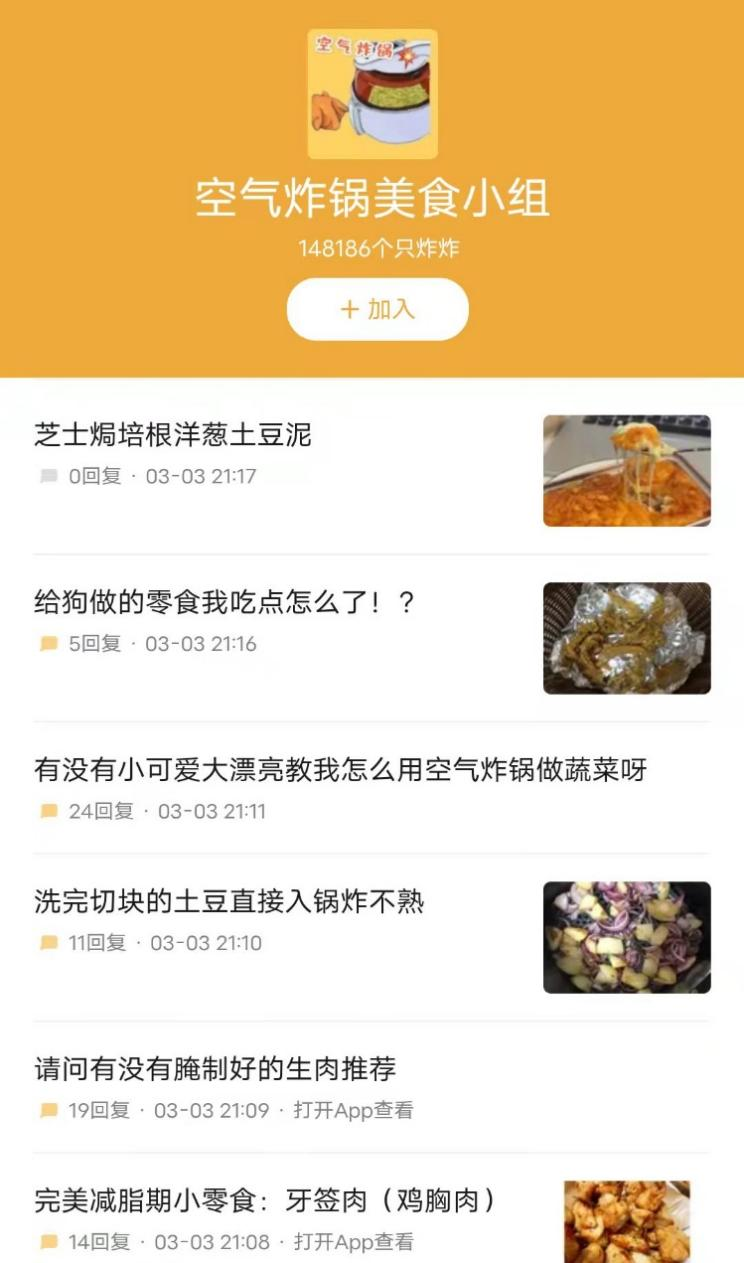Open the post 请问有没有腌制好的生肉推荐

click(x=215, y=1069)
